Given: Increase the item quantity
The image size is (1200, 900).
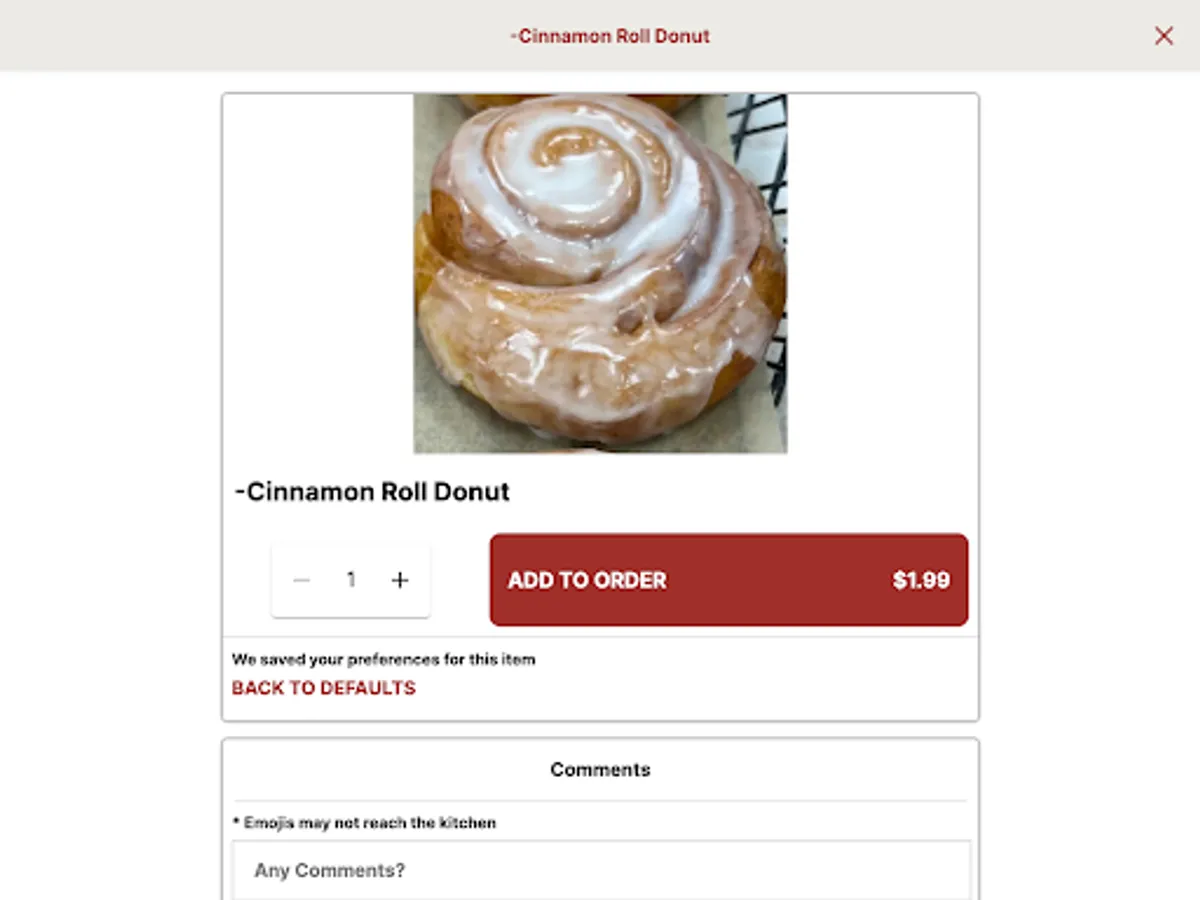Looking at the screenshot, I should point(400,580).
